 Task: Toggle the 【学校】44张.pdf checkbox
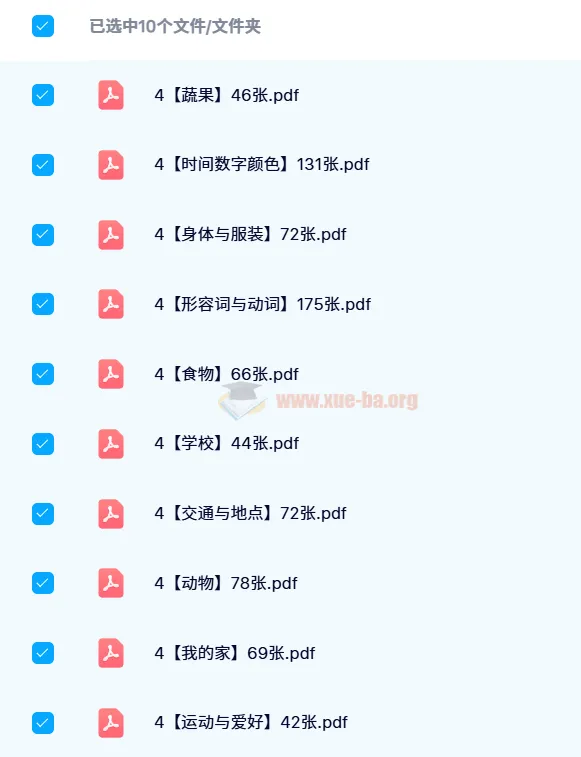point(43,444)
